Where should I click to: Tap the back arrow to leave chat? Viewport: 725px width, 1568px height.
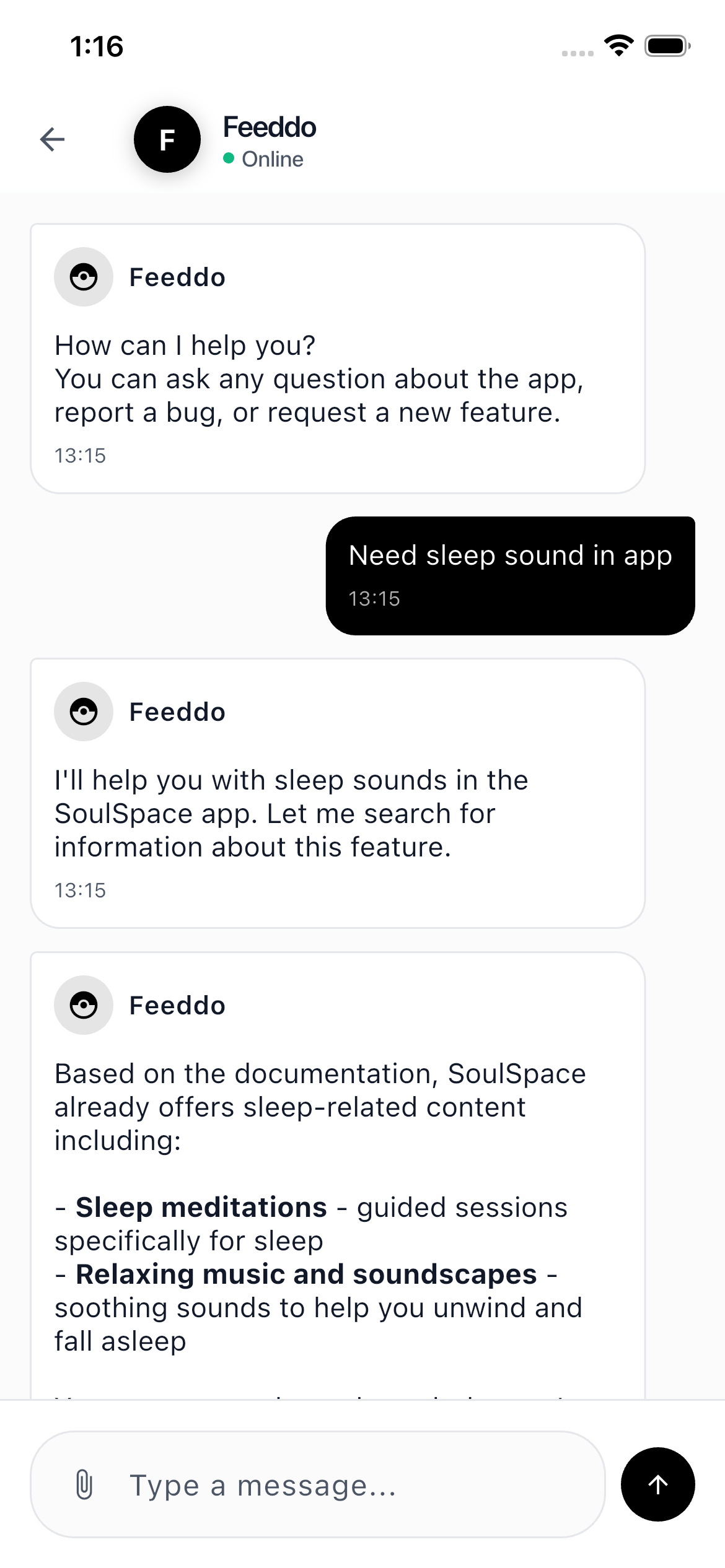[x=53, y=139]
